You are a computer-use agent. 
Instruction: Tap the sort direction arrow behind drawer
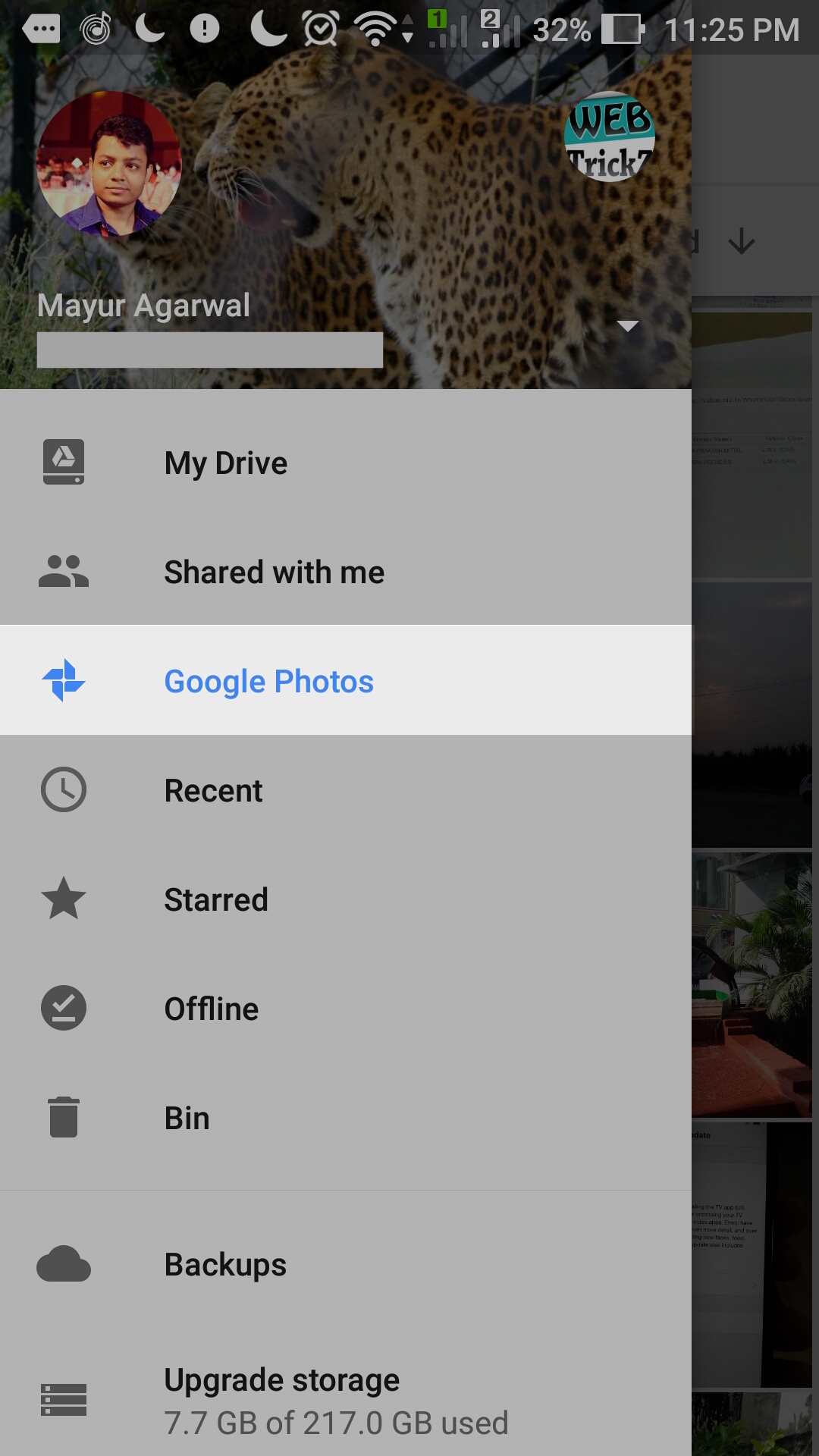click(x=741, y=241)
